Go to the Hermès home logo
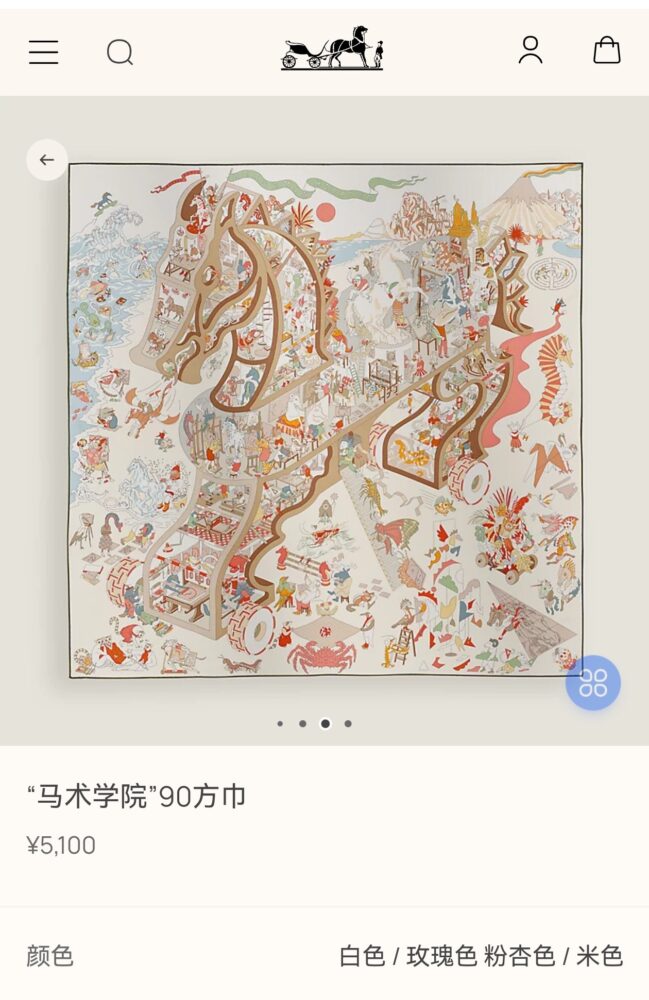This screenshot has width=649, height=1000. click(x=332, y=49)
